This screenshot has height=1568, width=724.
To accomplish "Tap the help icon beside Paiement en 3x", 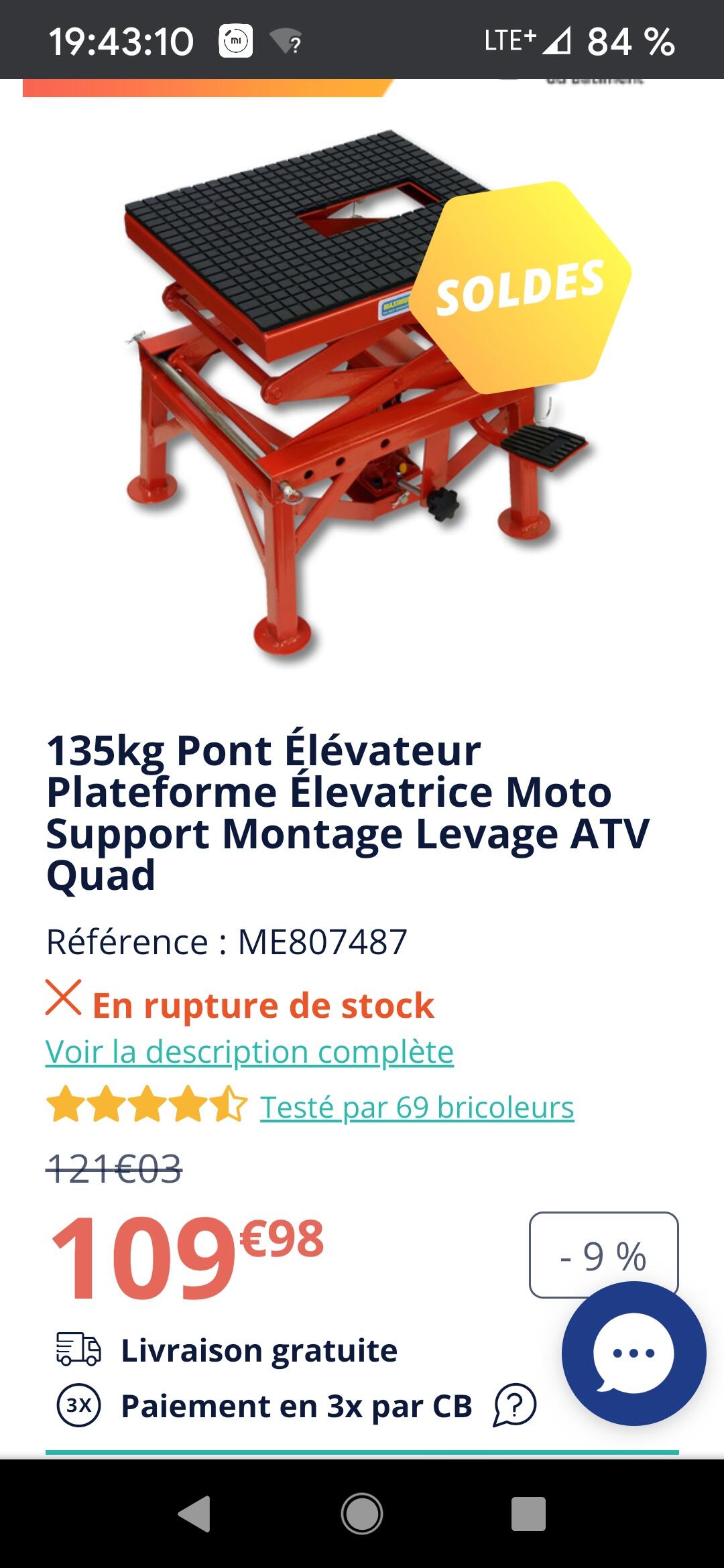I will click(x=515, y=1405).
